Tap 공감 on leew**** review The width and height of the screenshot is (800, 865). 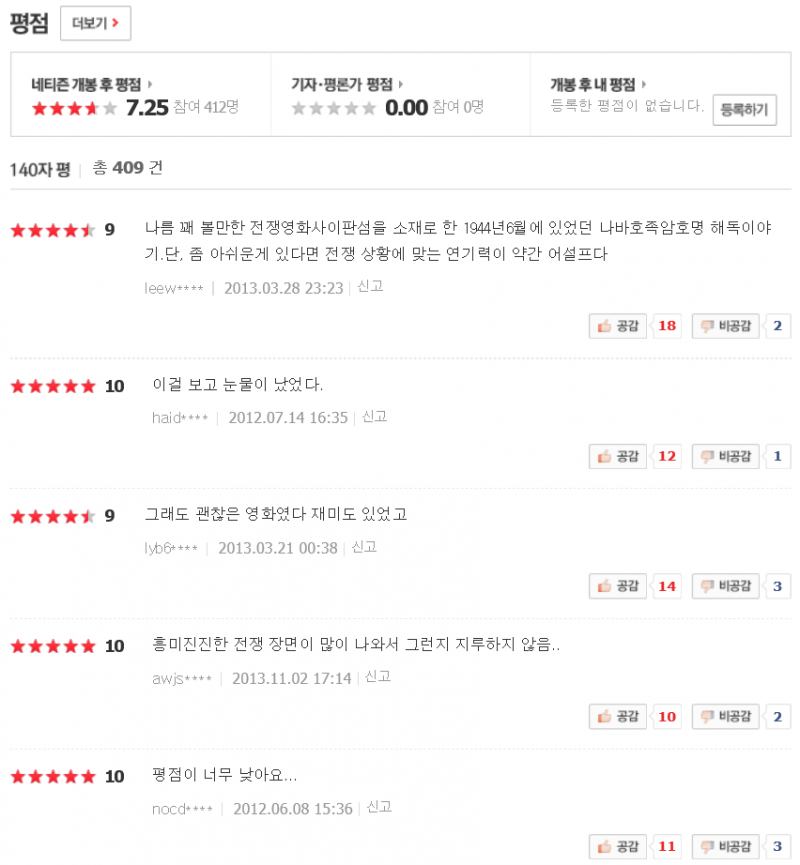pos(618,326)
